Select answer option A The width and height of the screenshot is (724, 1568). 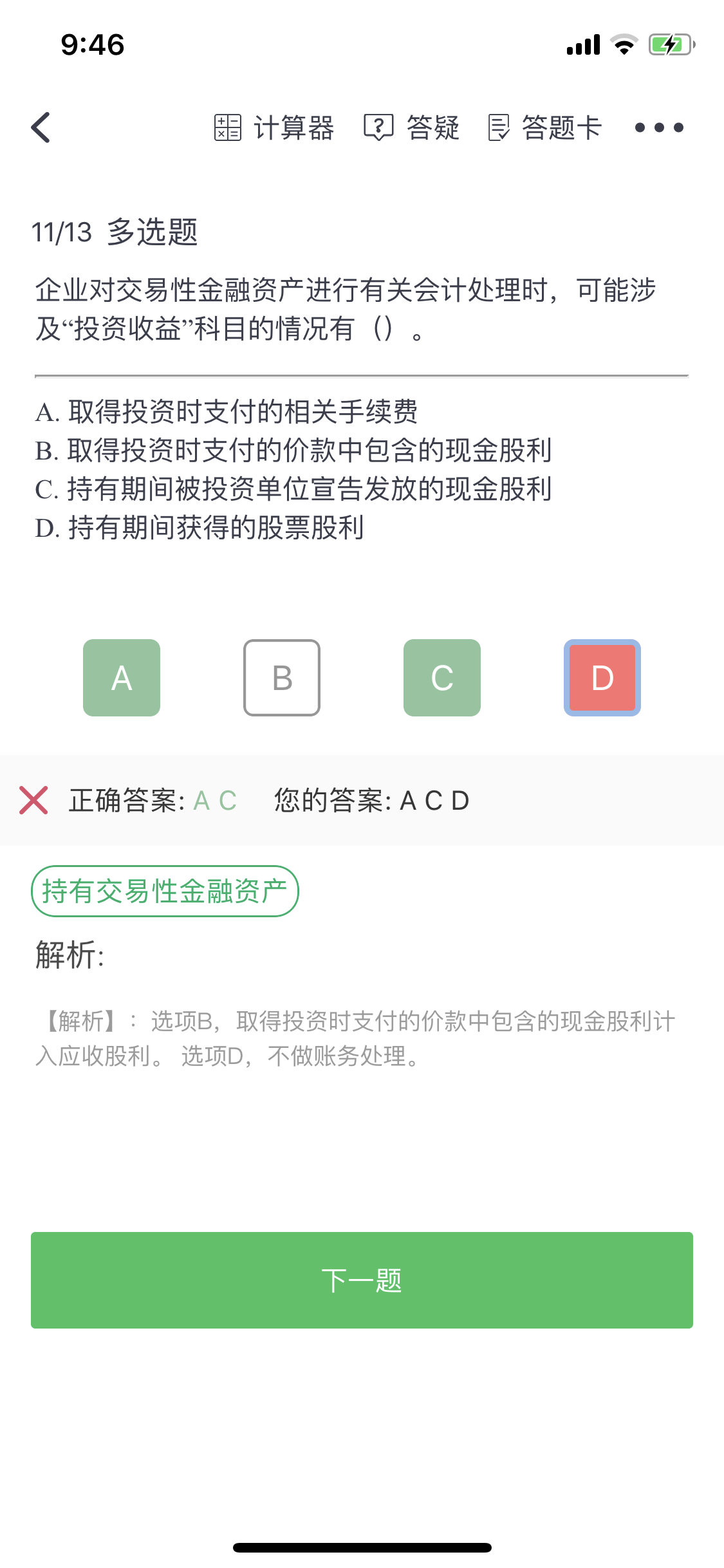click(x=122, y=678)
